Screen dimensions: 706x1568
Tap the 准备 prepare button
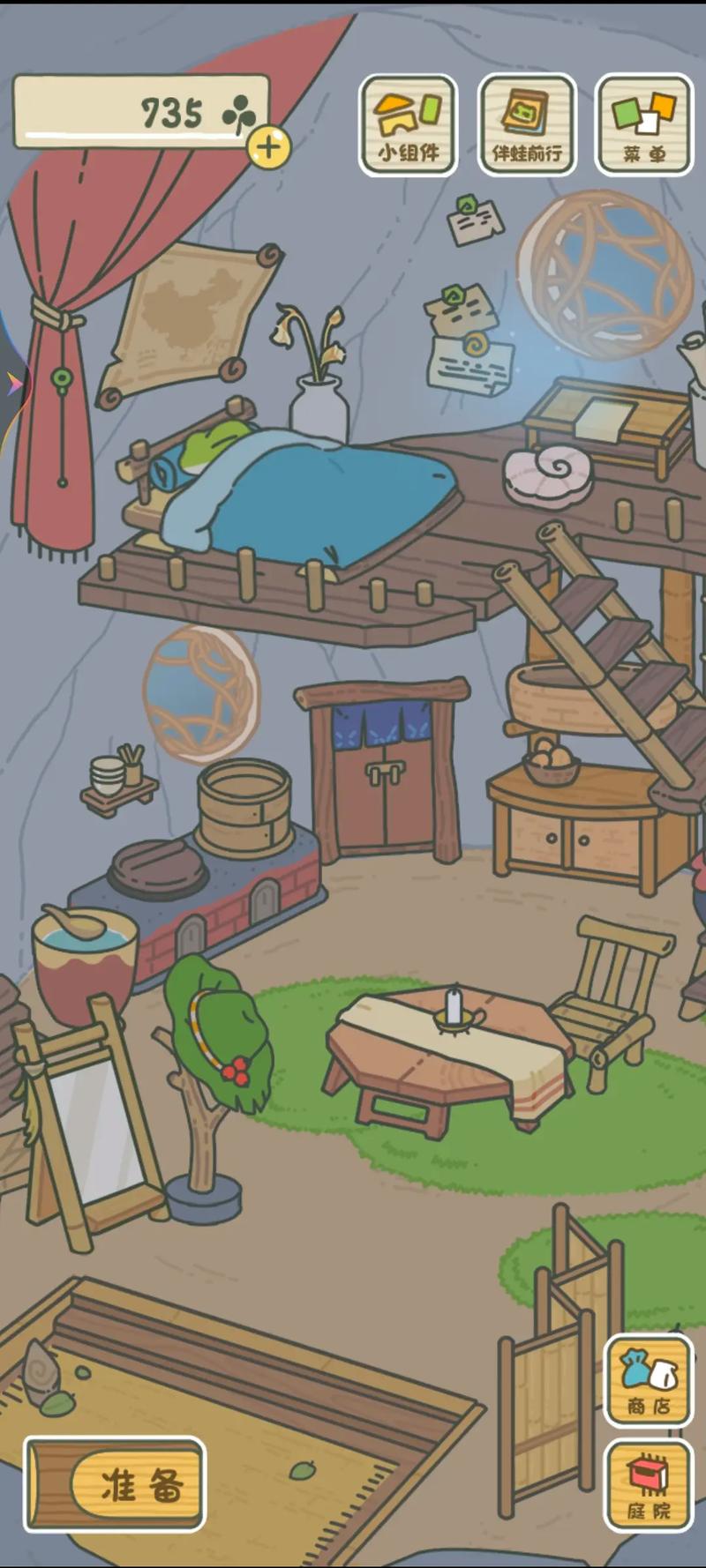(x=116, y=1485)
